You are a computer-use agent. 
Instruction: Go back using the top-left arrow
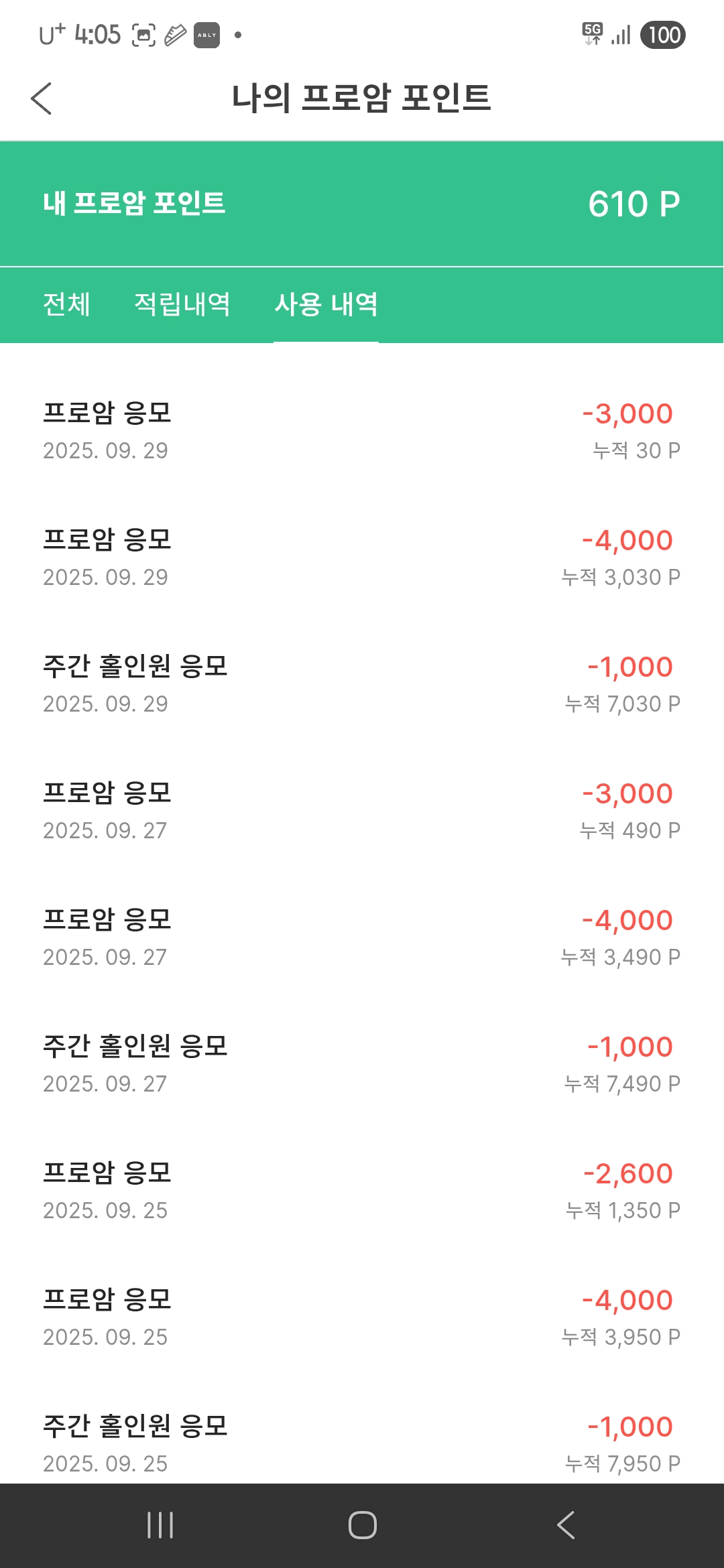(42, 99)
